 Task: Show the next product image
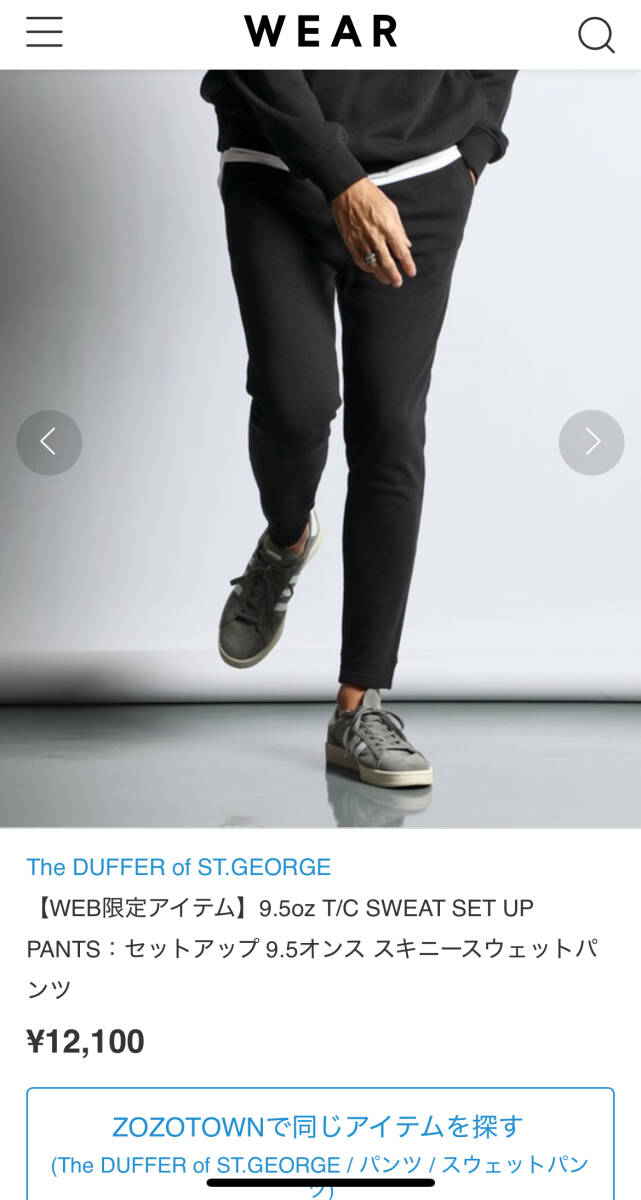click(x=591, y=442)
